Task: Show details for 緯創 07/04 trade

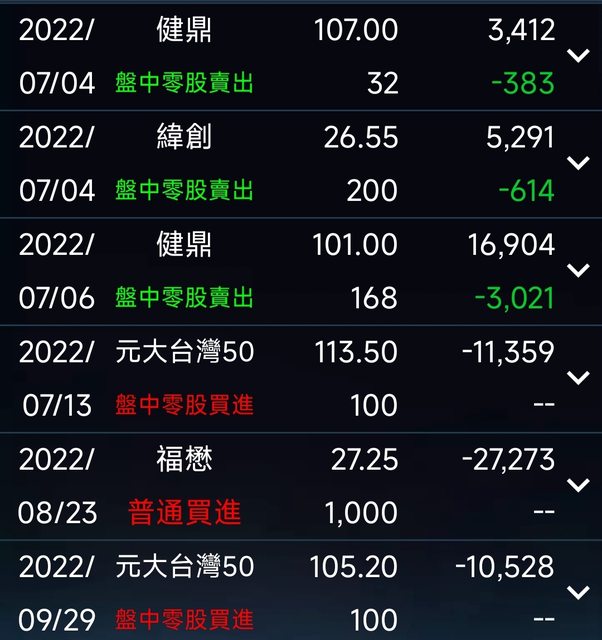Action: coord(578,163)
